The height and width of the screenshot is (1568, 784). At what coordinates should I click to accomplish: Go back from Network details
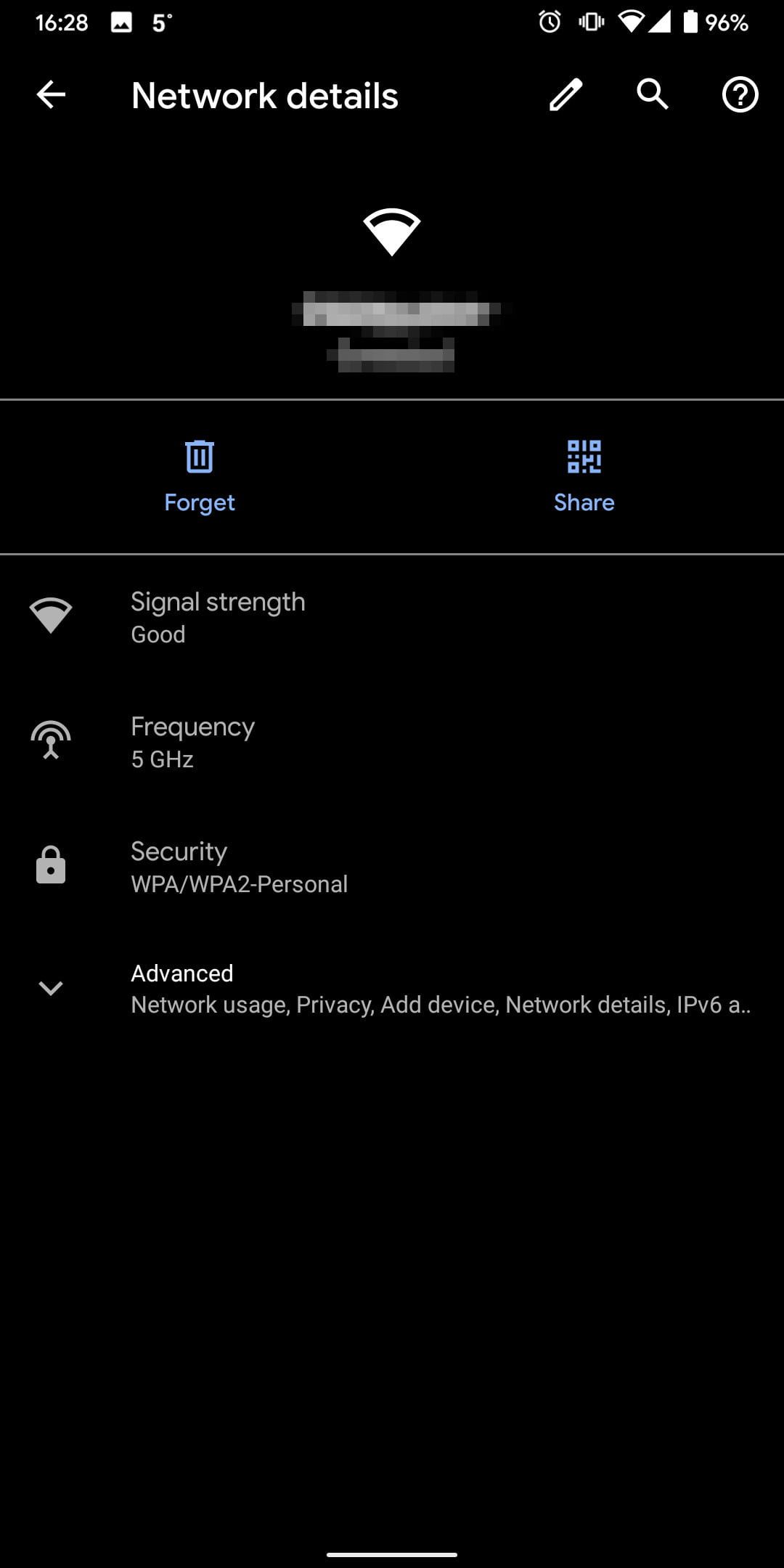[x=51, y=95]
